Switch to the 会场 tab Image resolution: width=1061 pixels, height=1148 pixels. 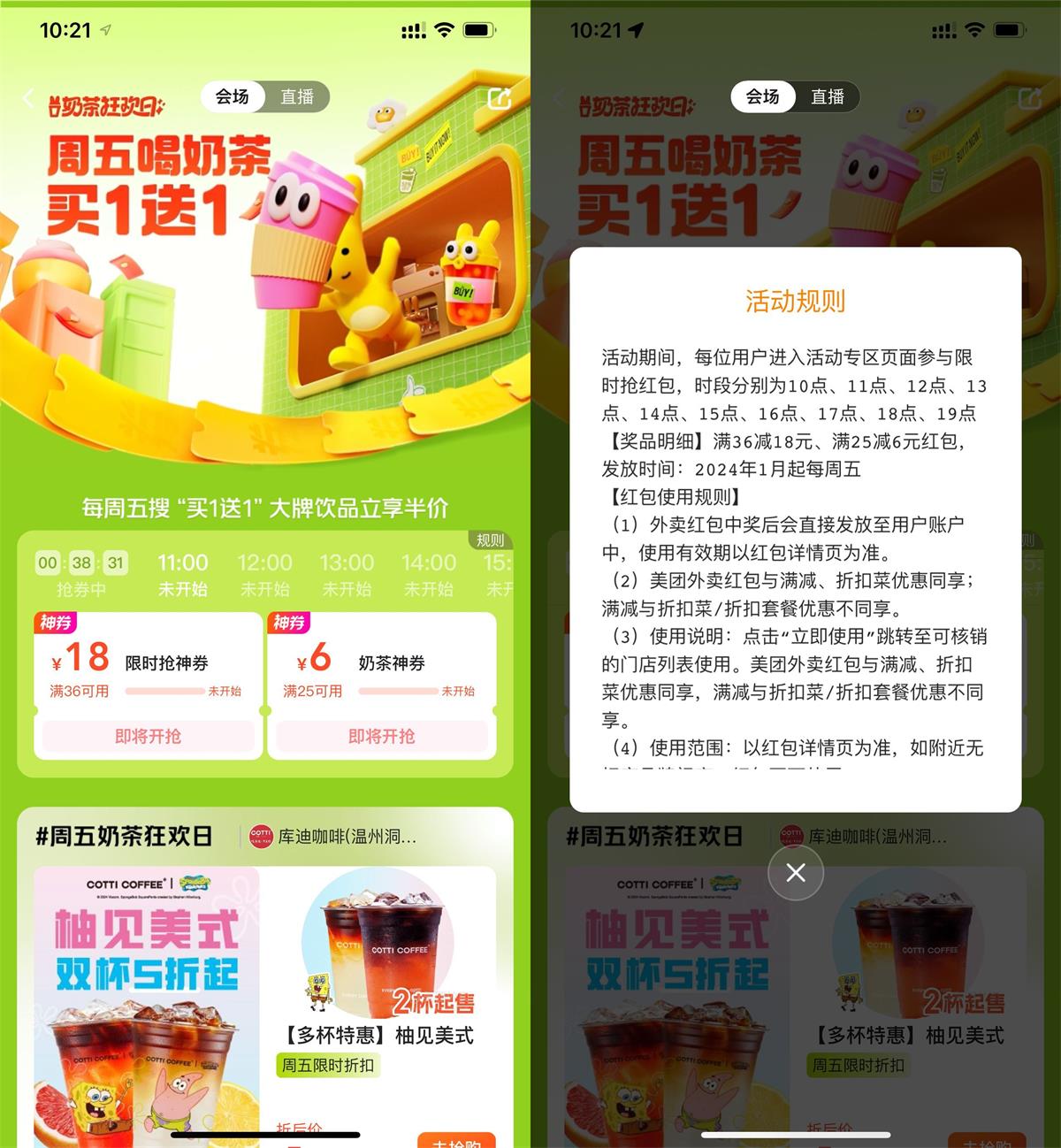232,97
